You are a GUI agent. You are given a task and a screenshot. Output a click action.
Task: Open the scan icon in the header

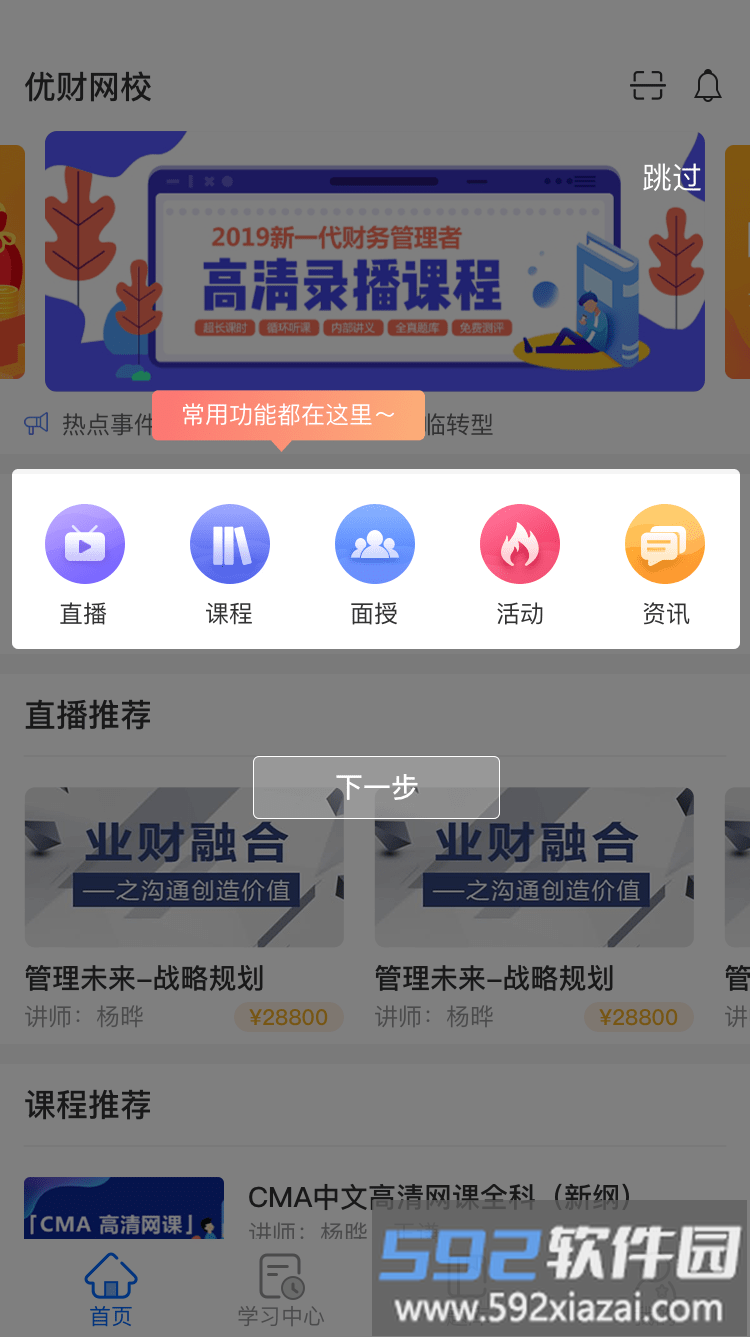click(x=648, y=86)
